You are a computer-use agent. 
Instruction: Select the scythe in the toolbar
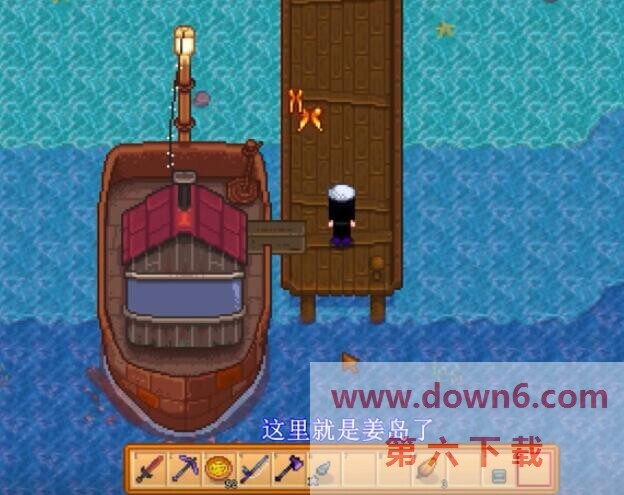tap(254, 467)
